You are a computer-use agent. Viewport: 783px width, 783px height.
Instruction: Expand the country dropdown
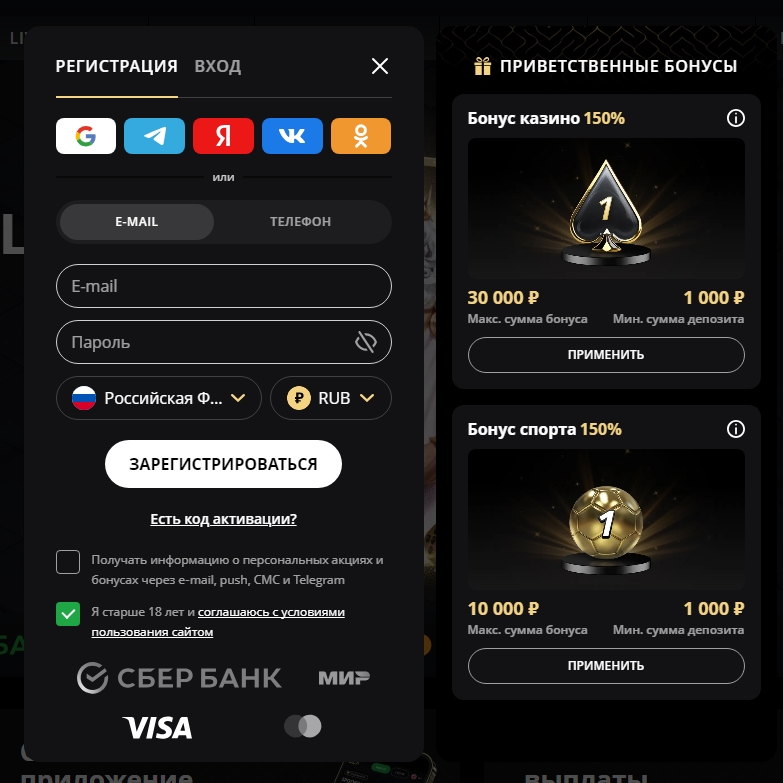[x=159, y=398]
